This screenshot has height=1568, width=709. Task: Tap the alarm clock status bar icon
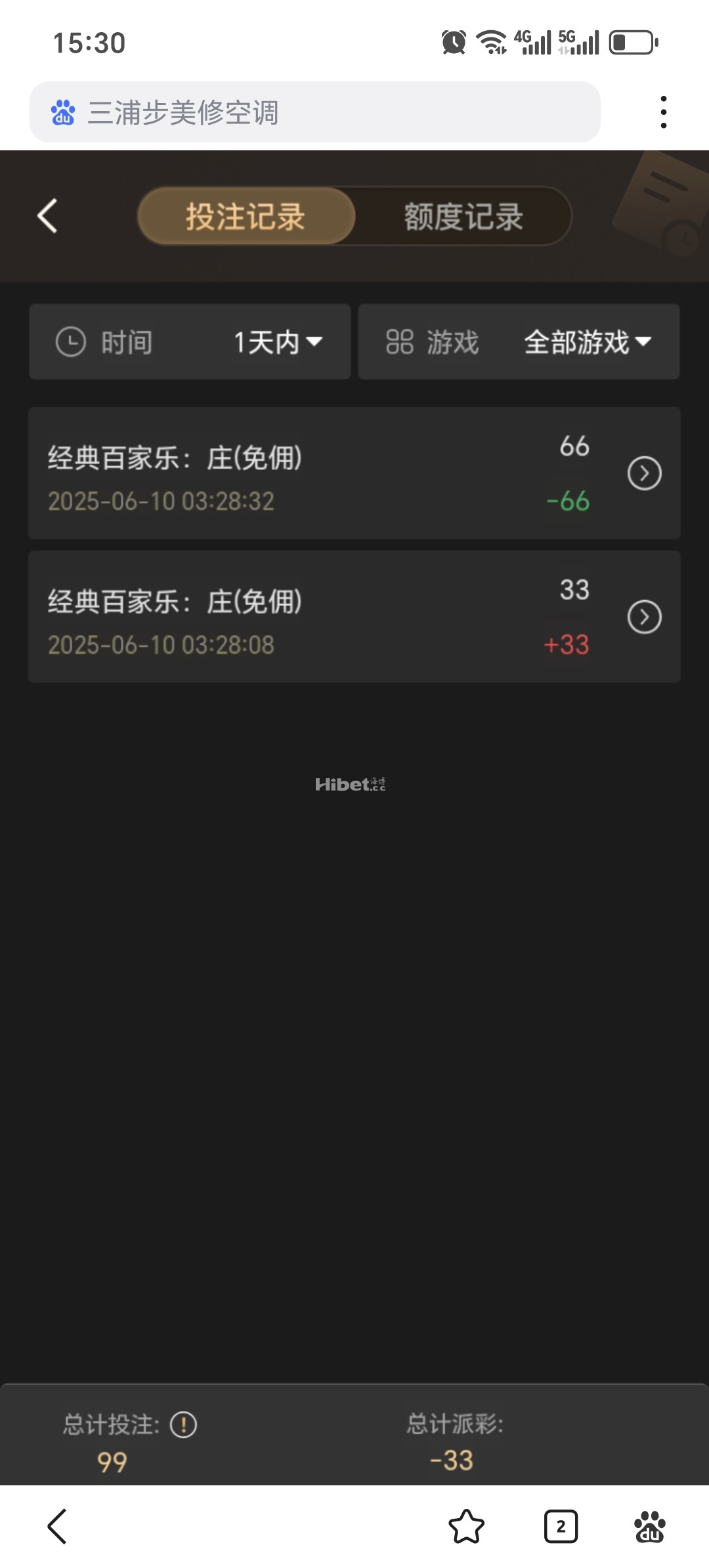pos(454,41)
